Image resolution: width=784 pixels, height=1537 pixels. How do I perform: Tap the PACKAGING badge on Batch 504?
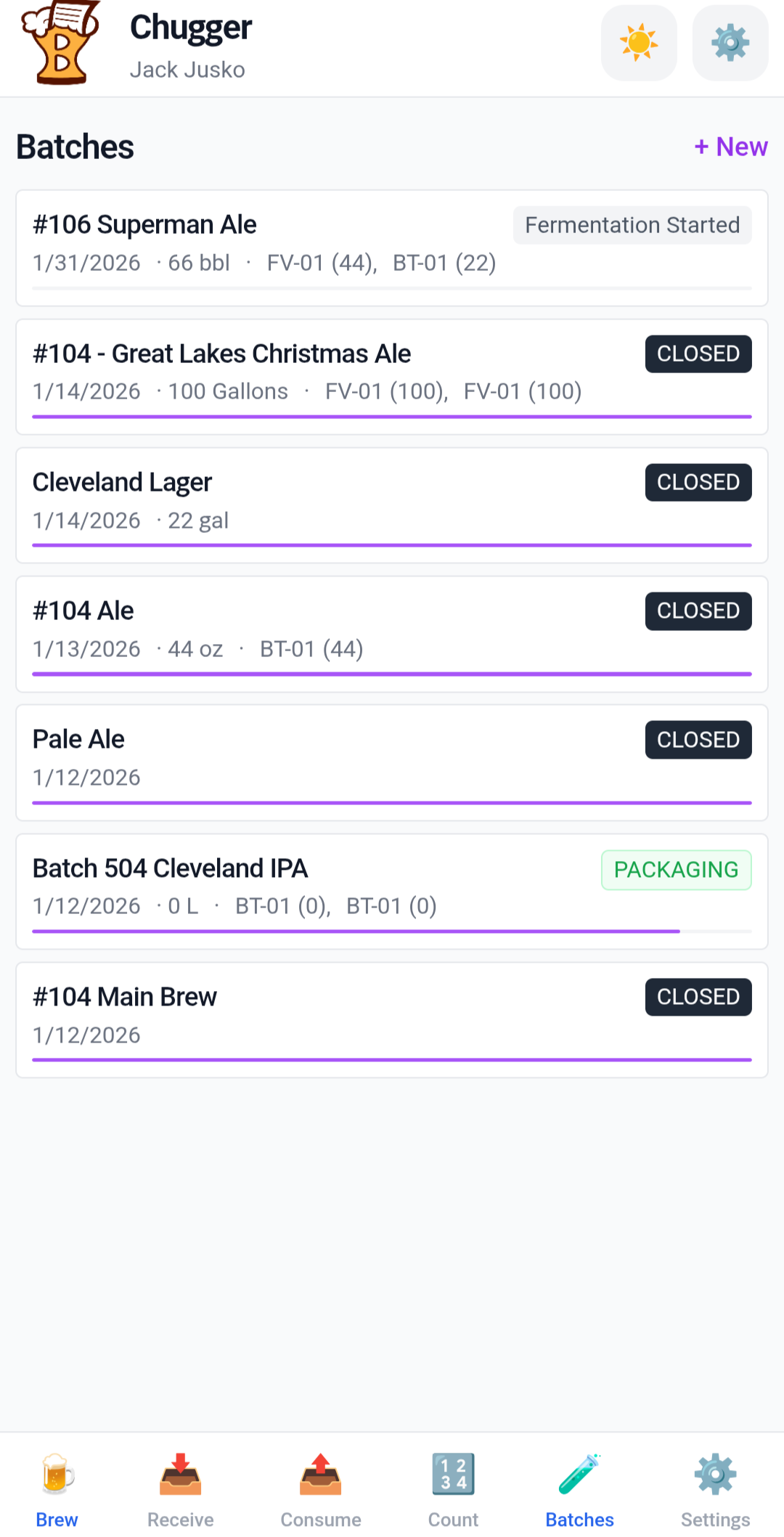[676, 869]
